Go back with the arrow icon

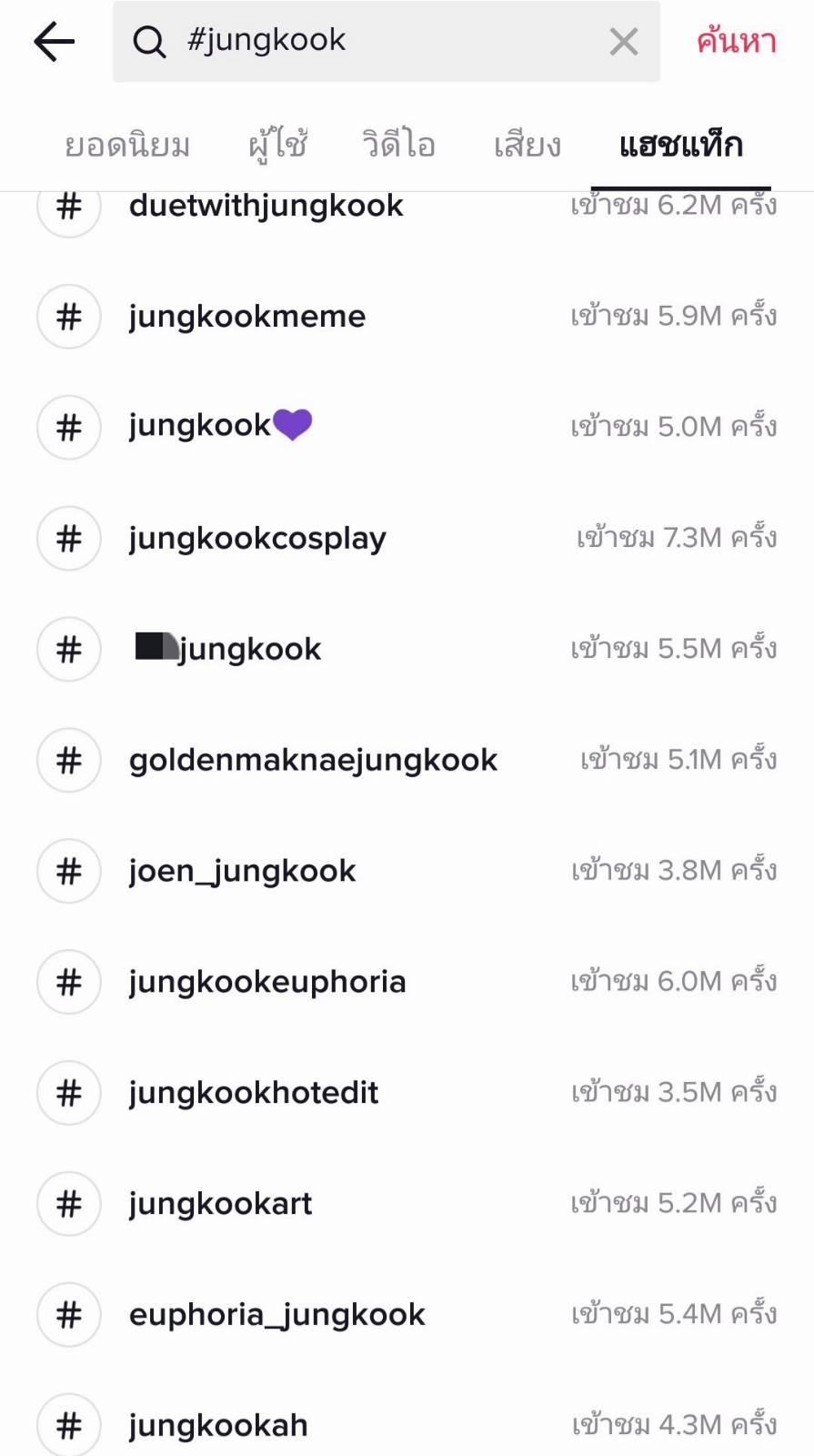pyautogui.click(x=54, y=42)
